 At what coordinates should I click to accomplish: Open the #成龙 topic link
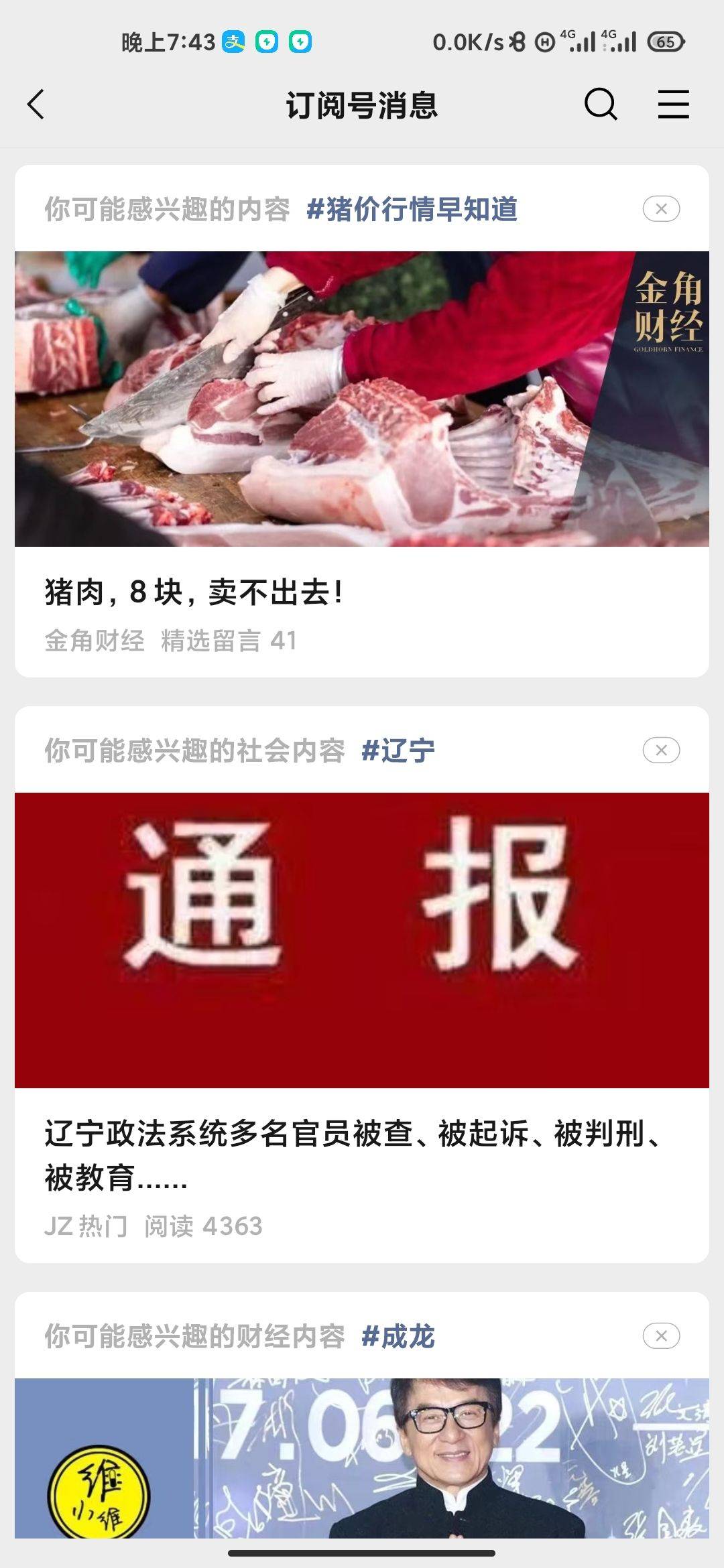[398, 1336]
